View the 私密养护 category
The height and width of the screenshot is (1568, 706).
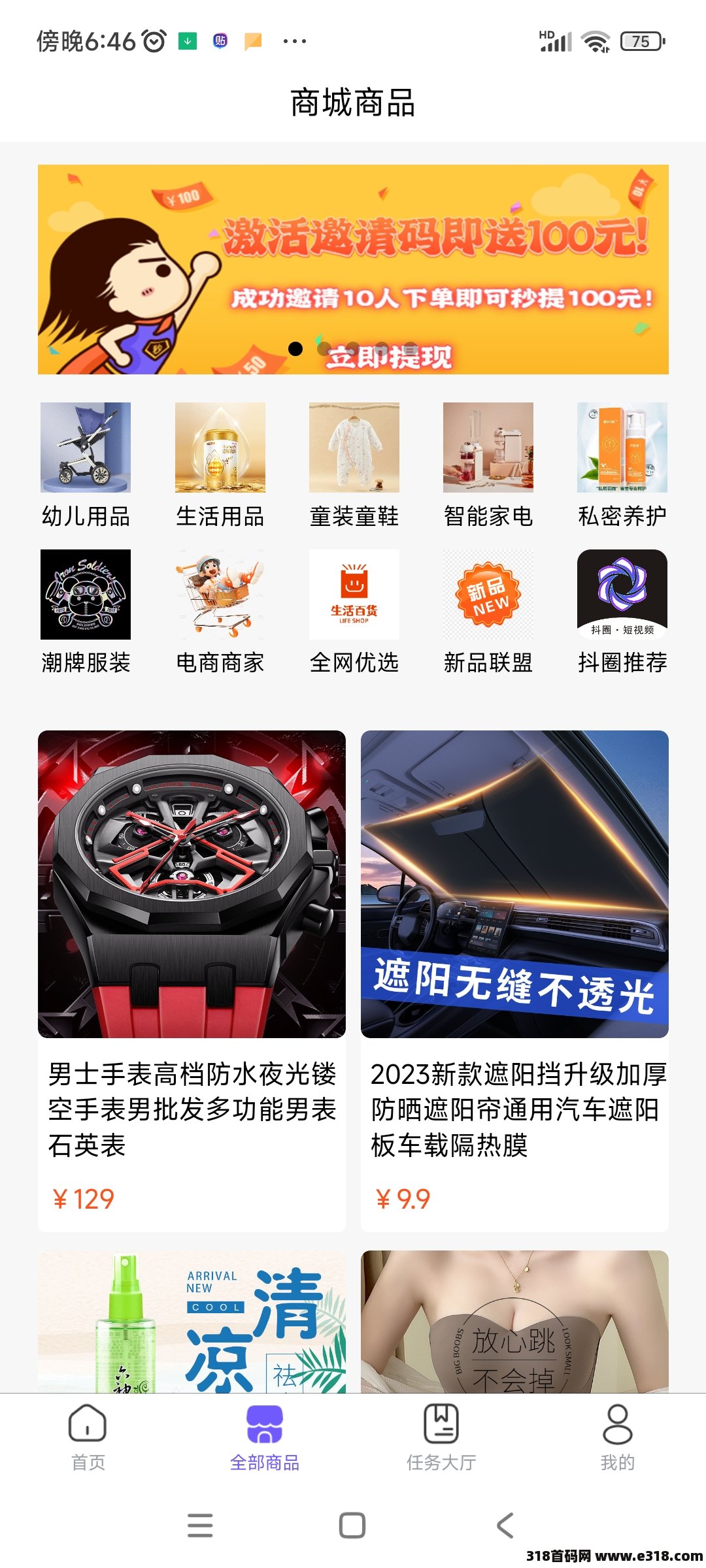click(x=622, y=464)
